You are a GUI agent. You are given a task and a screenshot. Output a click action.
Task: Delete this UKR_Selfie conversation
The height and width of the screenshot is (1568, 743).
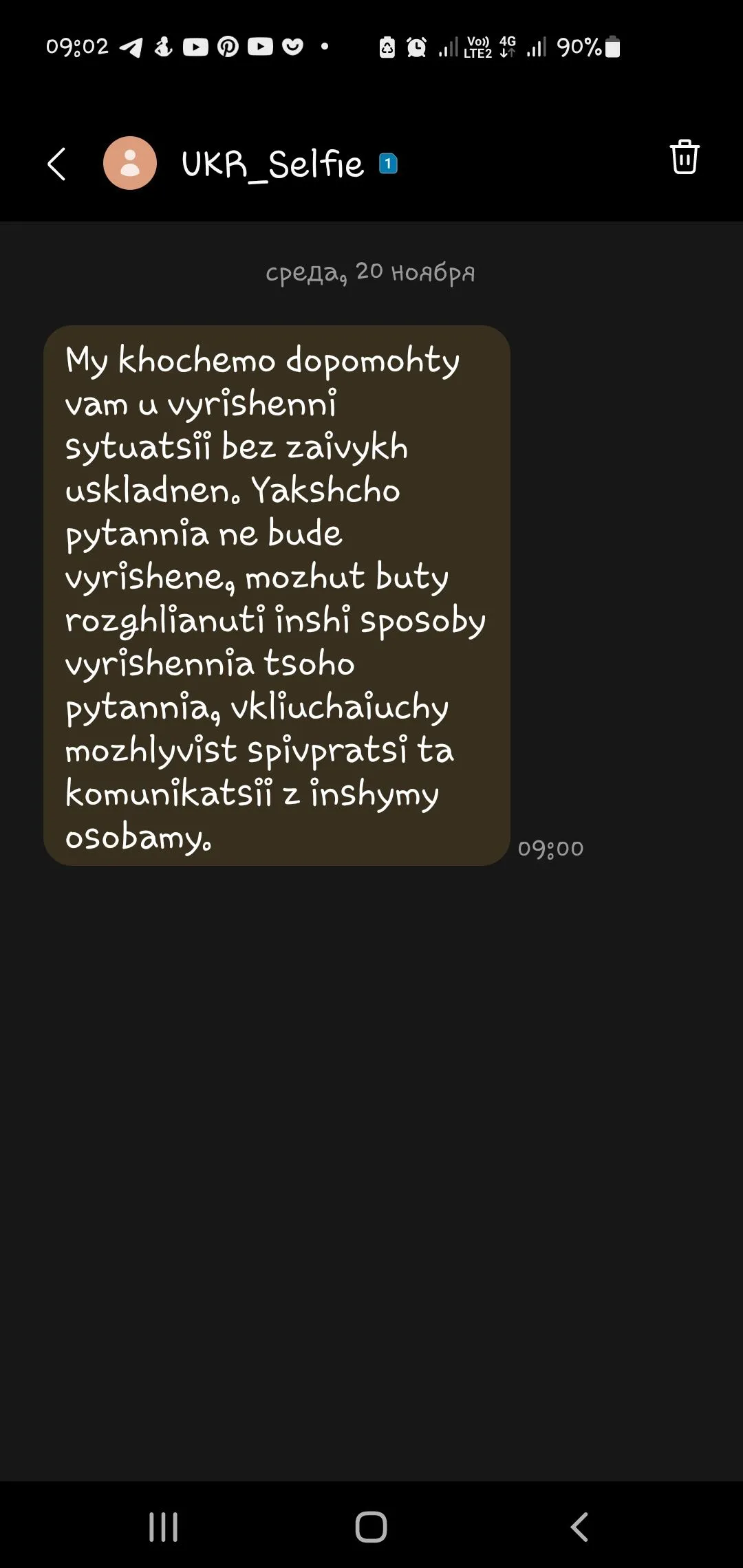coord(684,157)
